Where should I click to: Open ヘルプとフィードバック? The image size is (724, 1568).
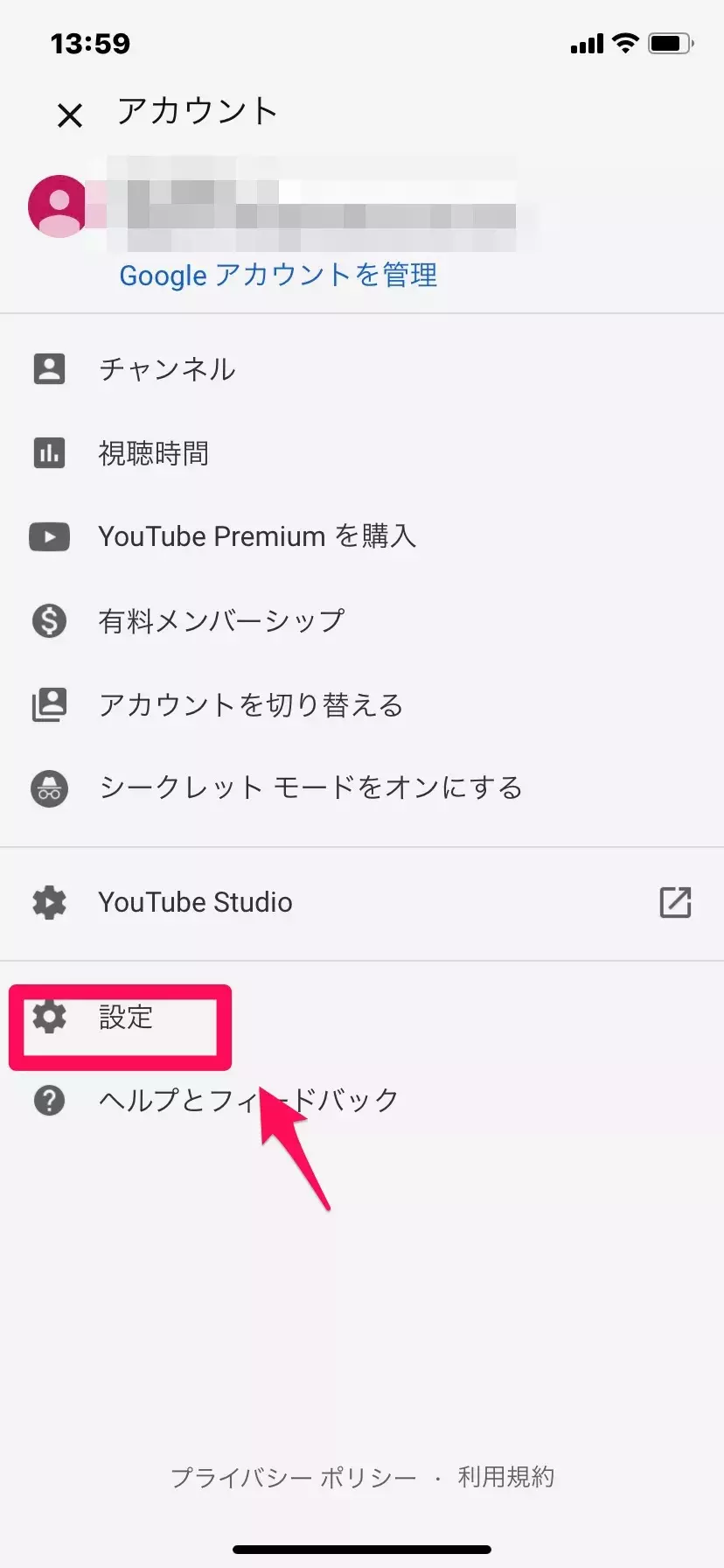click(248, 1101)
